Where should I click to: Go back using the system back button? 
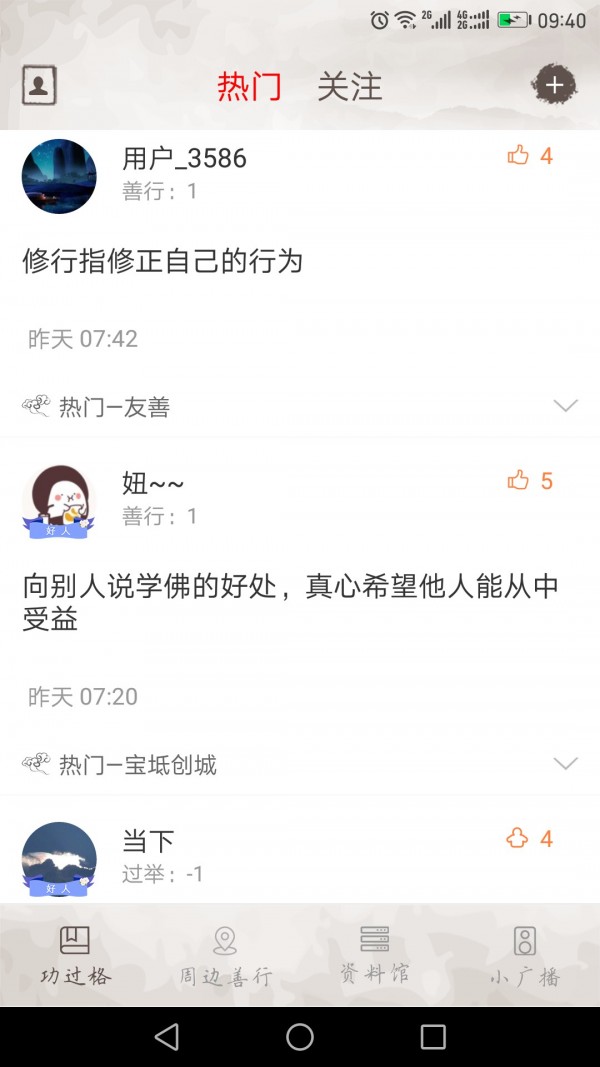167,1036
